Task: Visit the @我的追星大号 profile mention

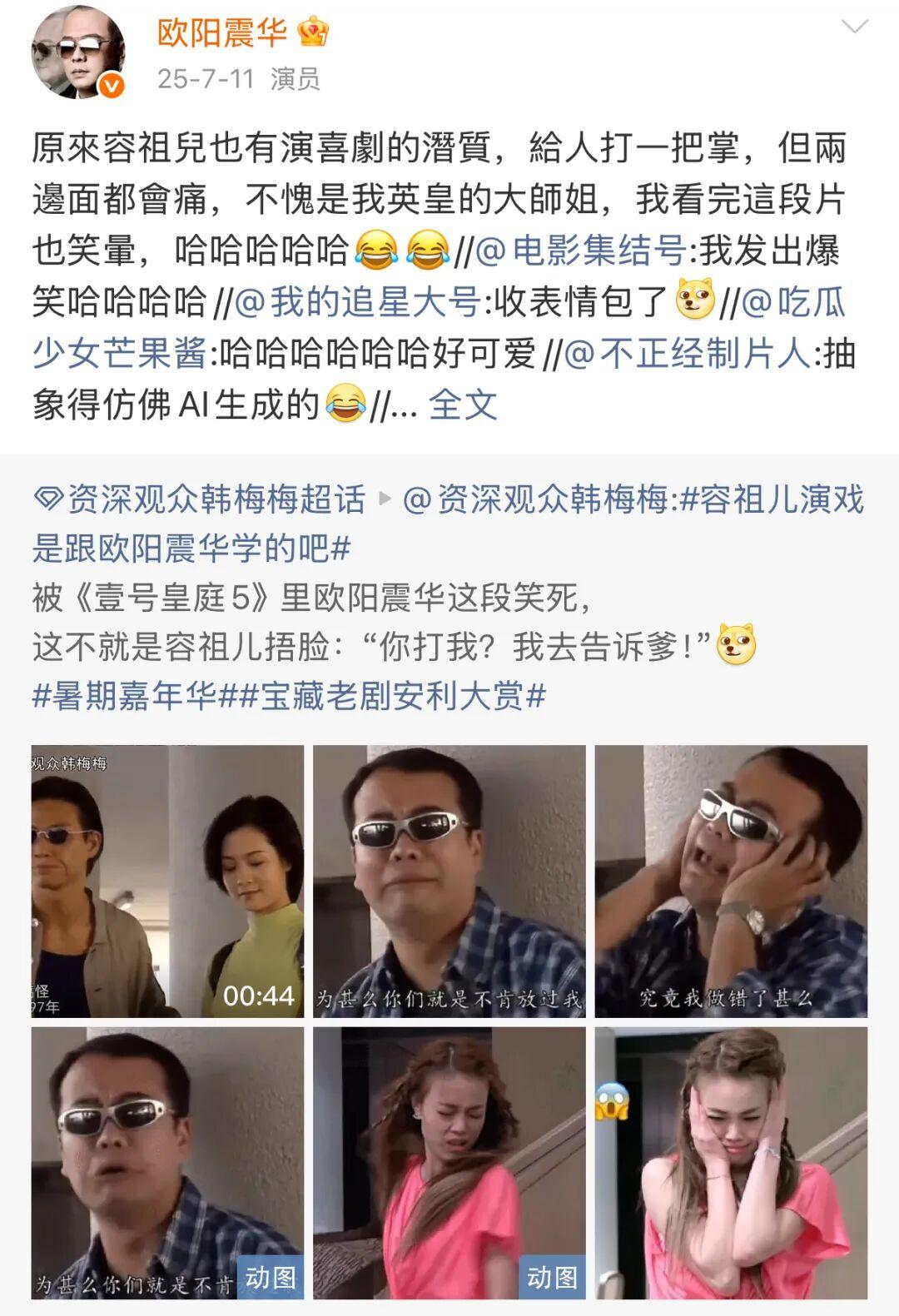Action: click(x=358, y=301)
